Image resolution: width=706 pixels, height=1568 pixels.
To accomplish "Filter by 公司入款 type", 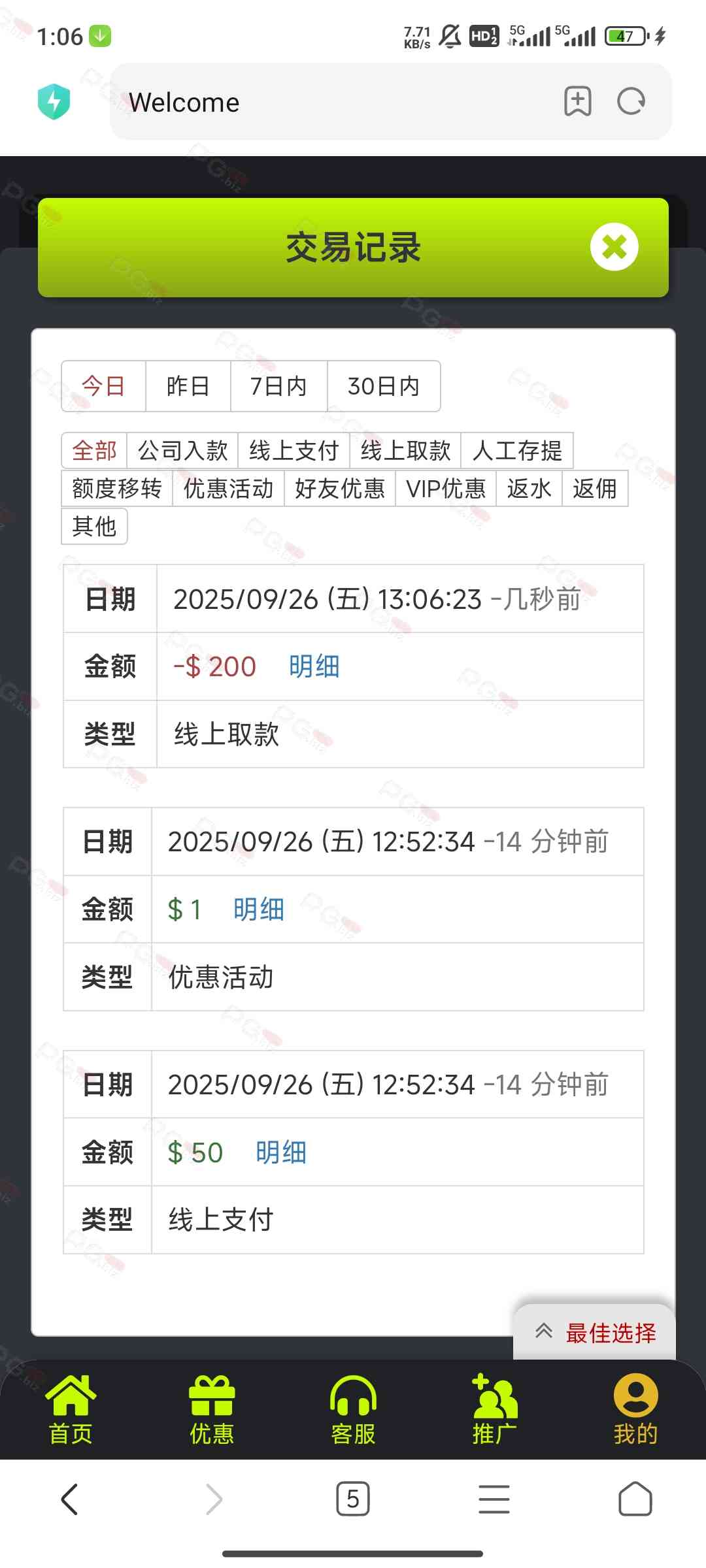I will click(x=182, y=450).
